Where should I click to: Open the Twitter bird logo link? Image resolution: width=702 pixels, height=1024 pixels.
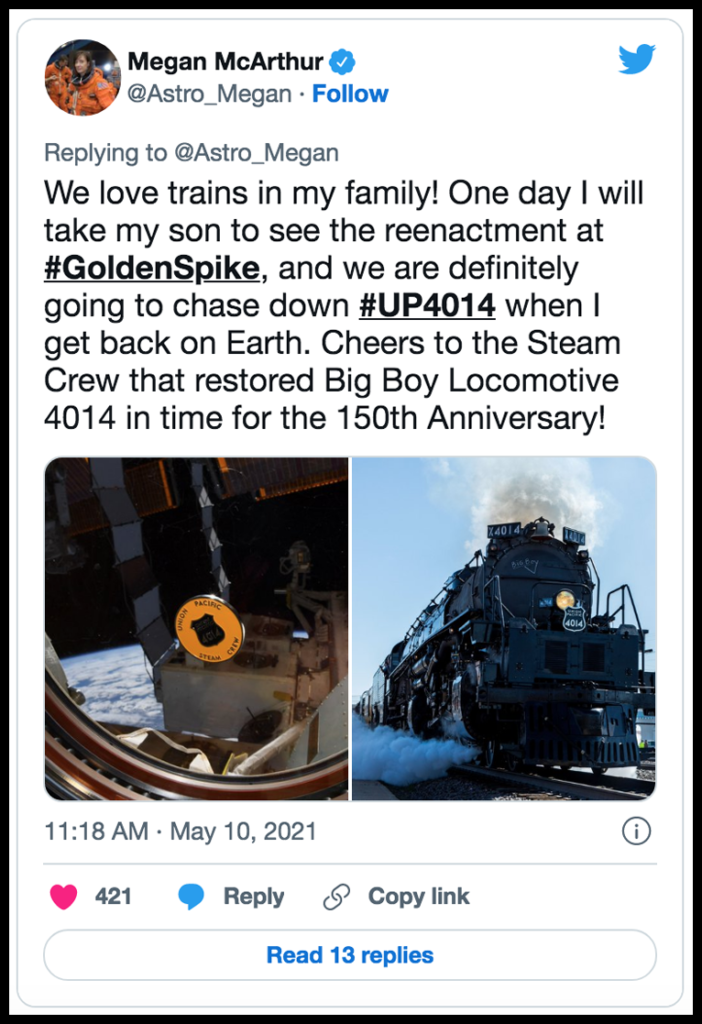pyautogui.click(x=636, y=60)
